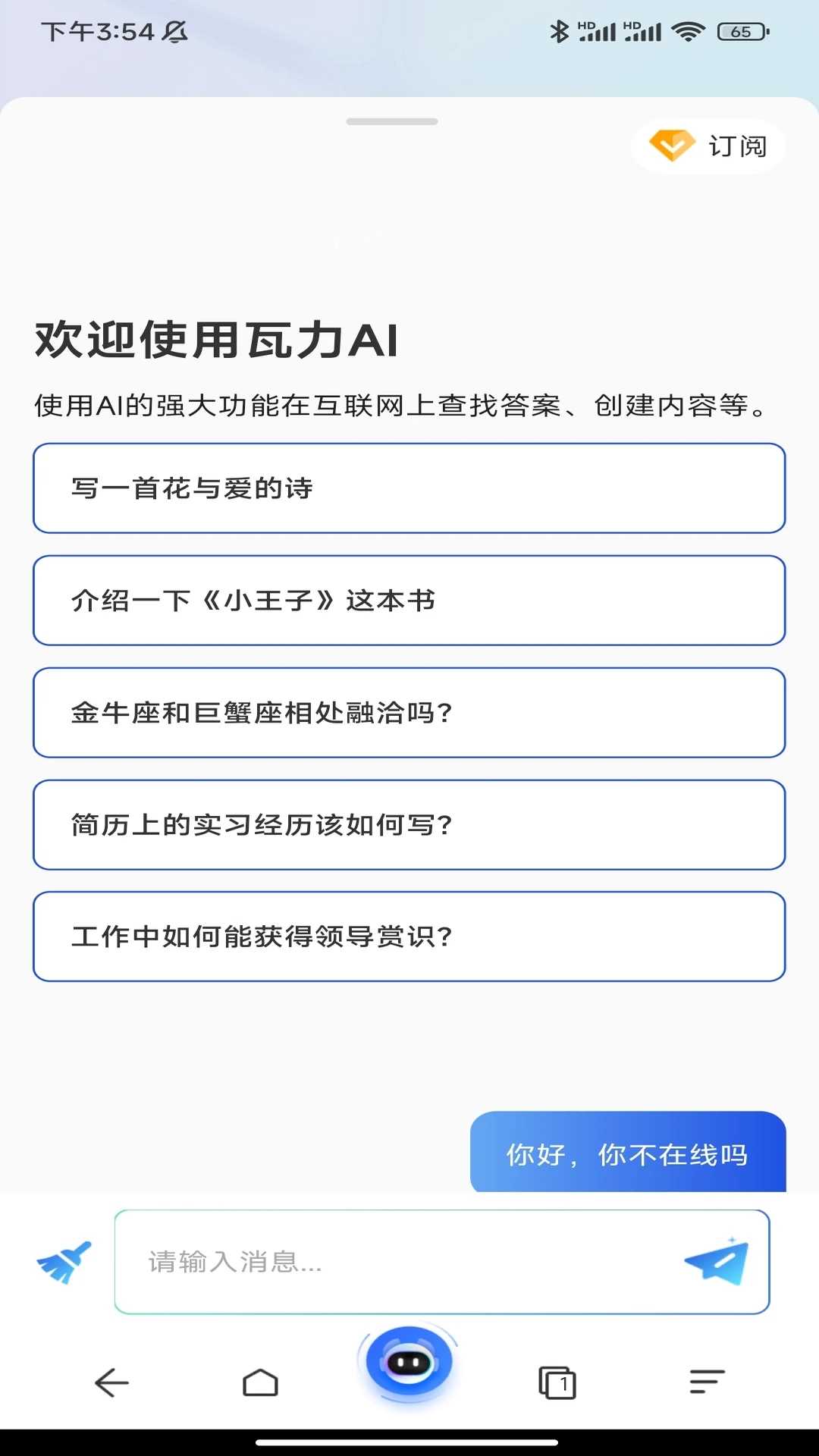Select 工作中如何能获得领导赏识 suggestion
Screen dimensions: 819x1456
[x=409, y=937]
